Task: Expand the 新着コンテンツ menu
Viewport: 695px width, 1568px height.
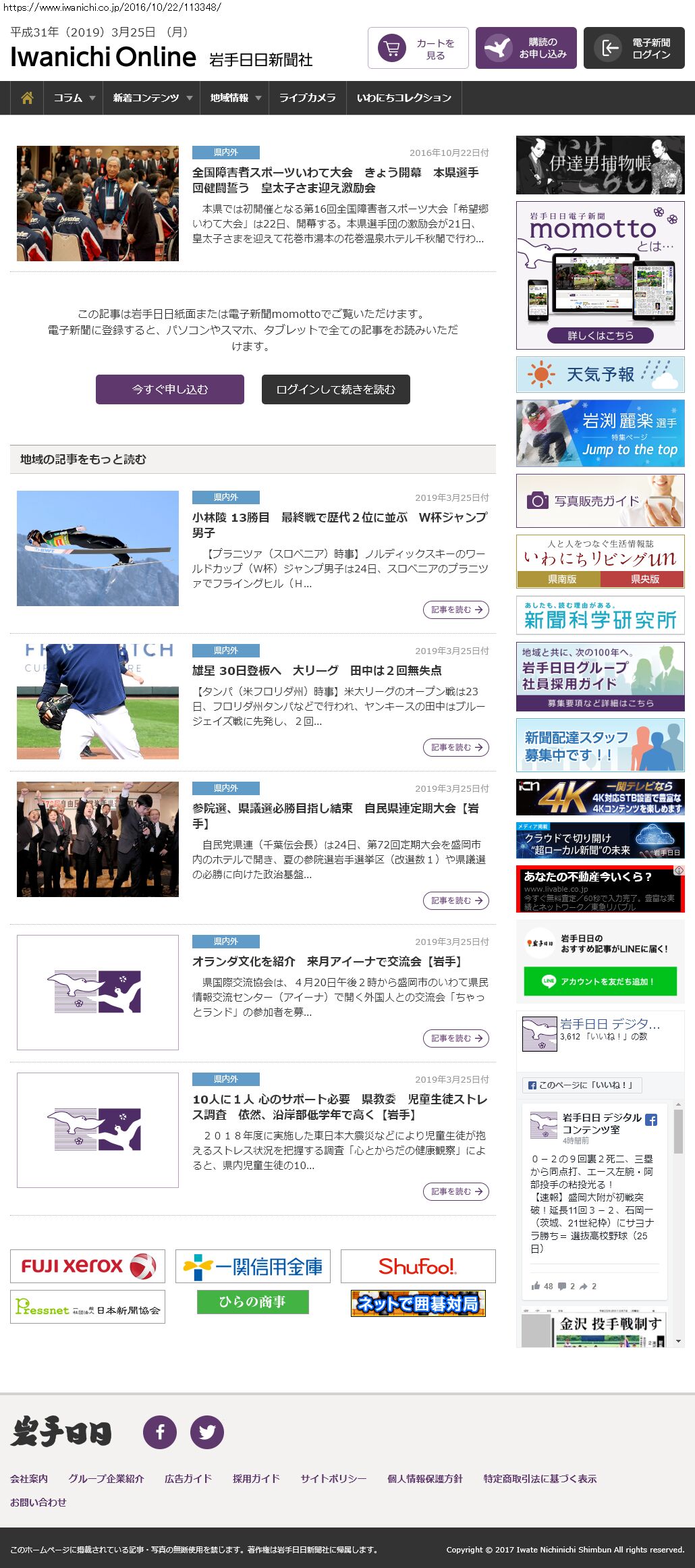Action: [152, 98]
